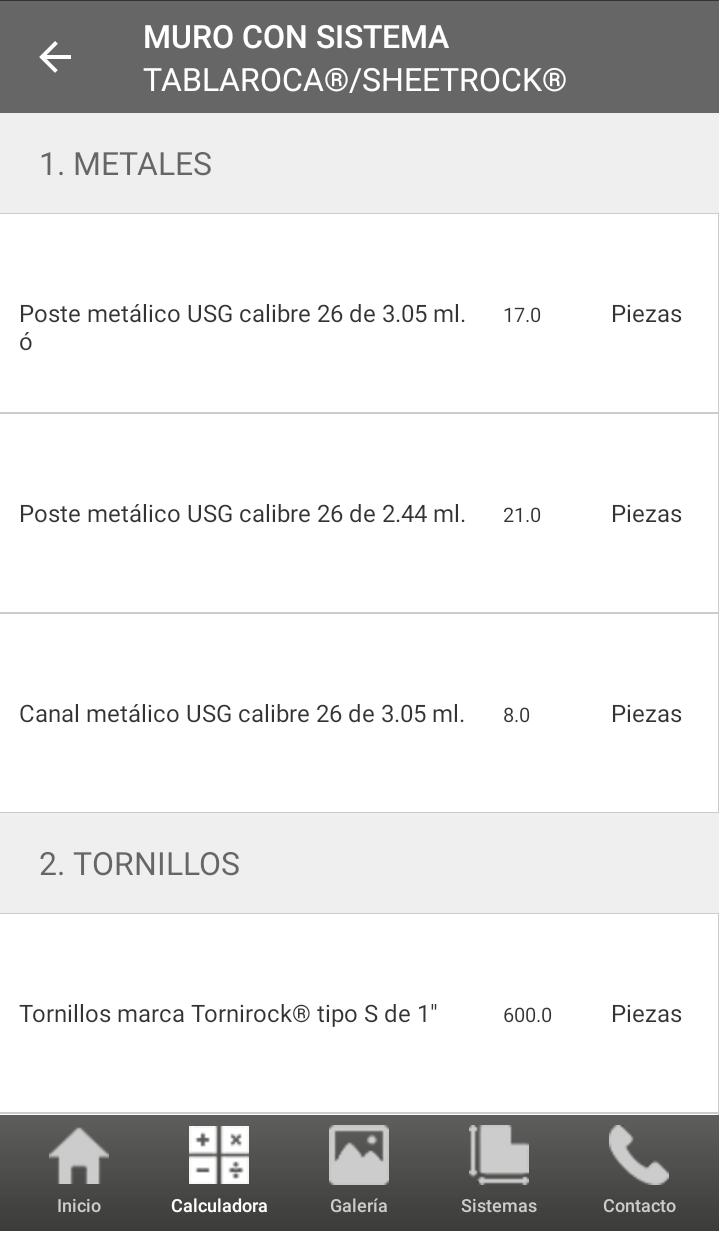This screenshot has width=720, height=1236.
Task: Go back using the header arrow
Action: click(55, 58)
